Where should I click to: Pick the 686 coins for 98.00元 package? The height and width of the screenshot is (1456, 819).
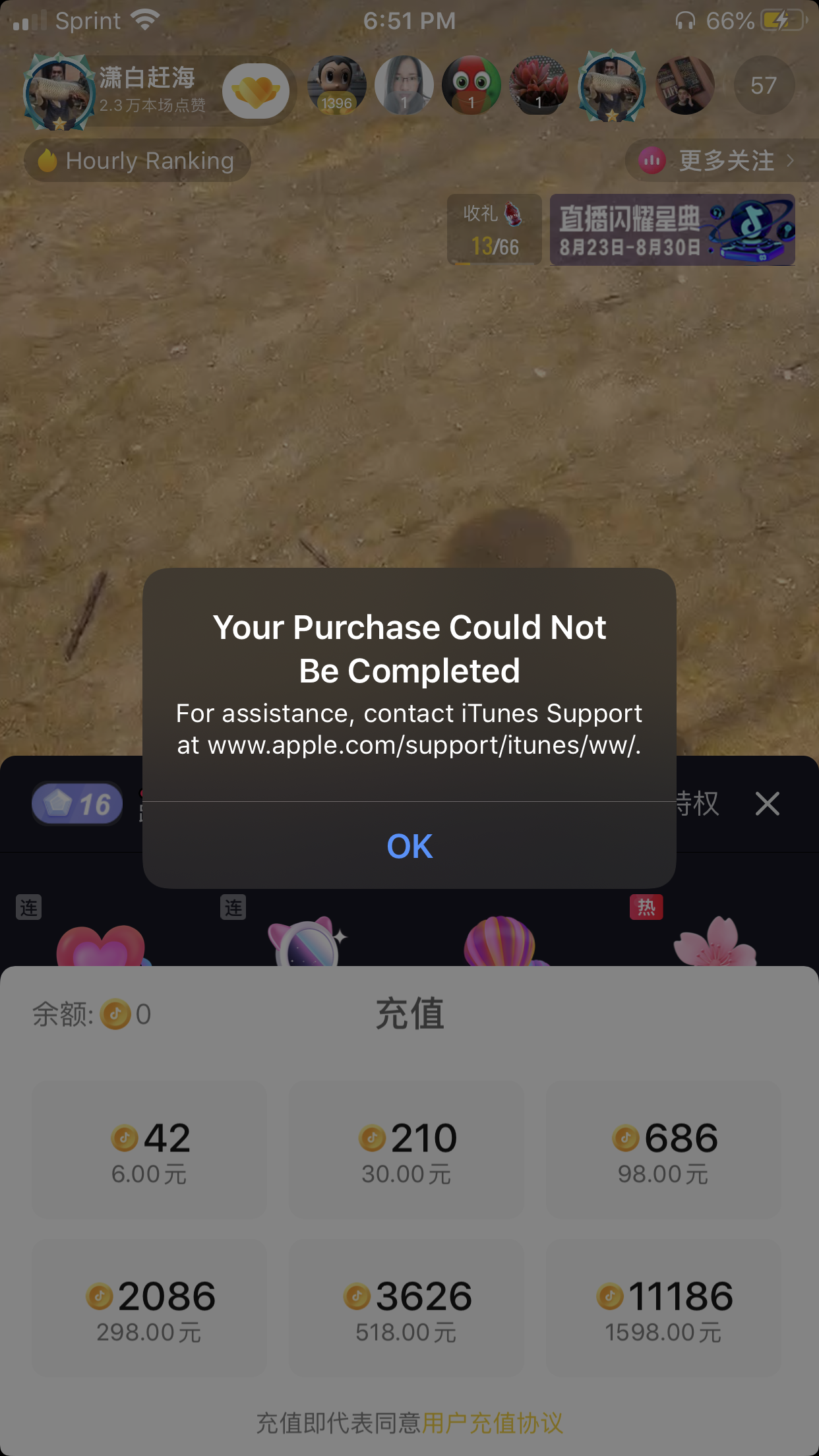pos(663,1149)
